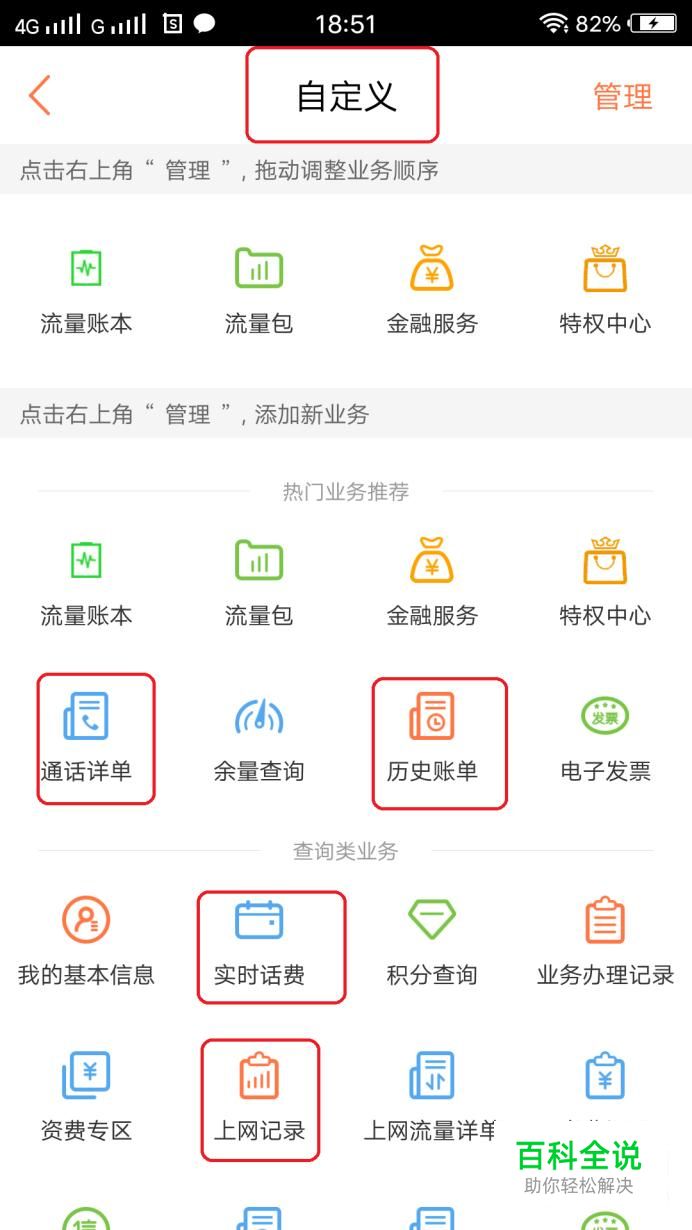Image resolution: width=692 pixels, height=1230 pixels.
Task: Tap 管理 to manage services
Action: pyautogui.click(x=622, y=97)
